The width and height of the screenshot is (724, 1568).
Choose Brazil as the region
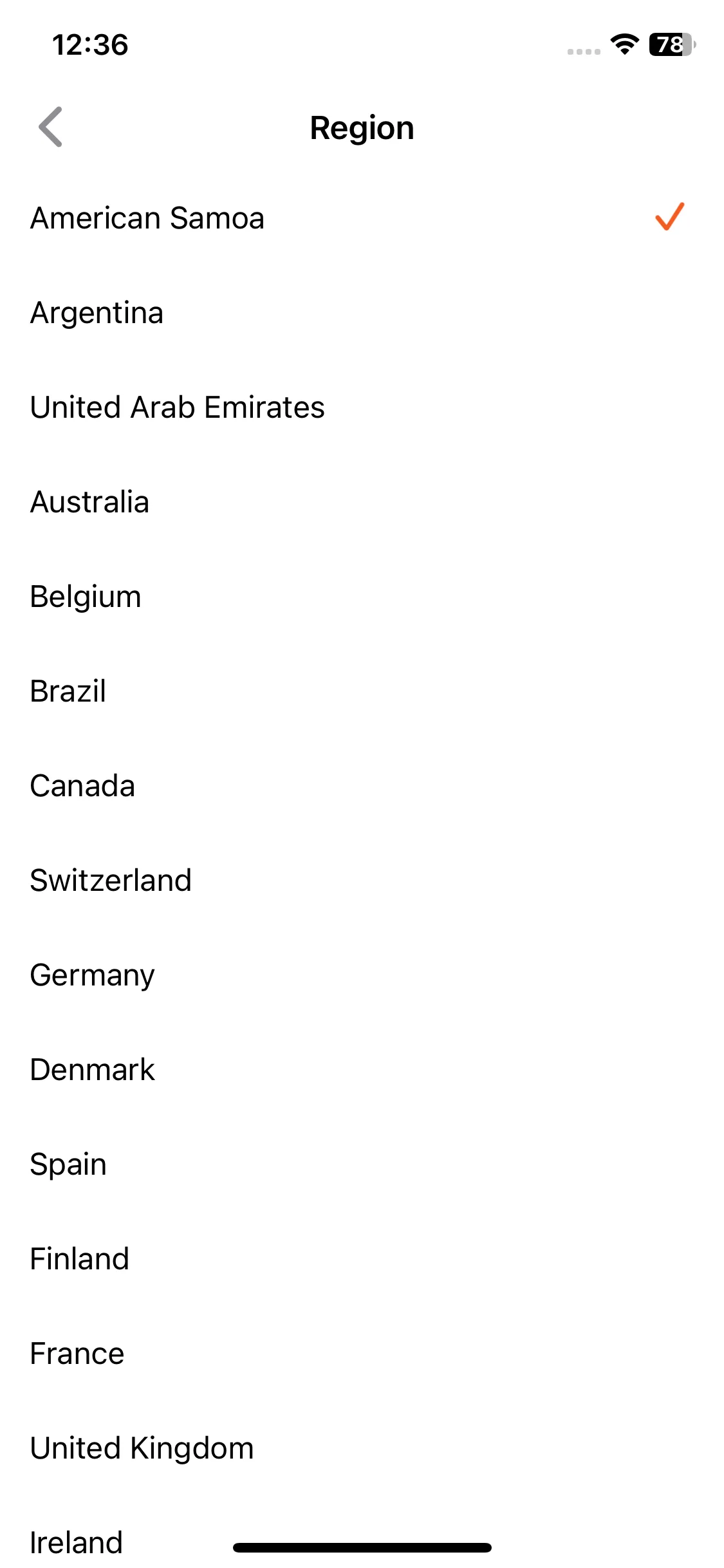(x=362, y=691)
